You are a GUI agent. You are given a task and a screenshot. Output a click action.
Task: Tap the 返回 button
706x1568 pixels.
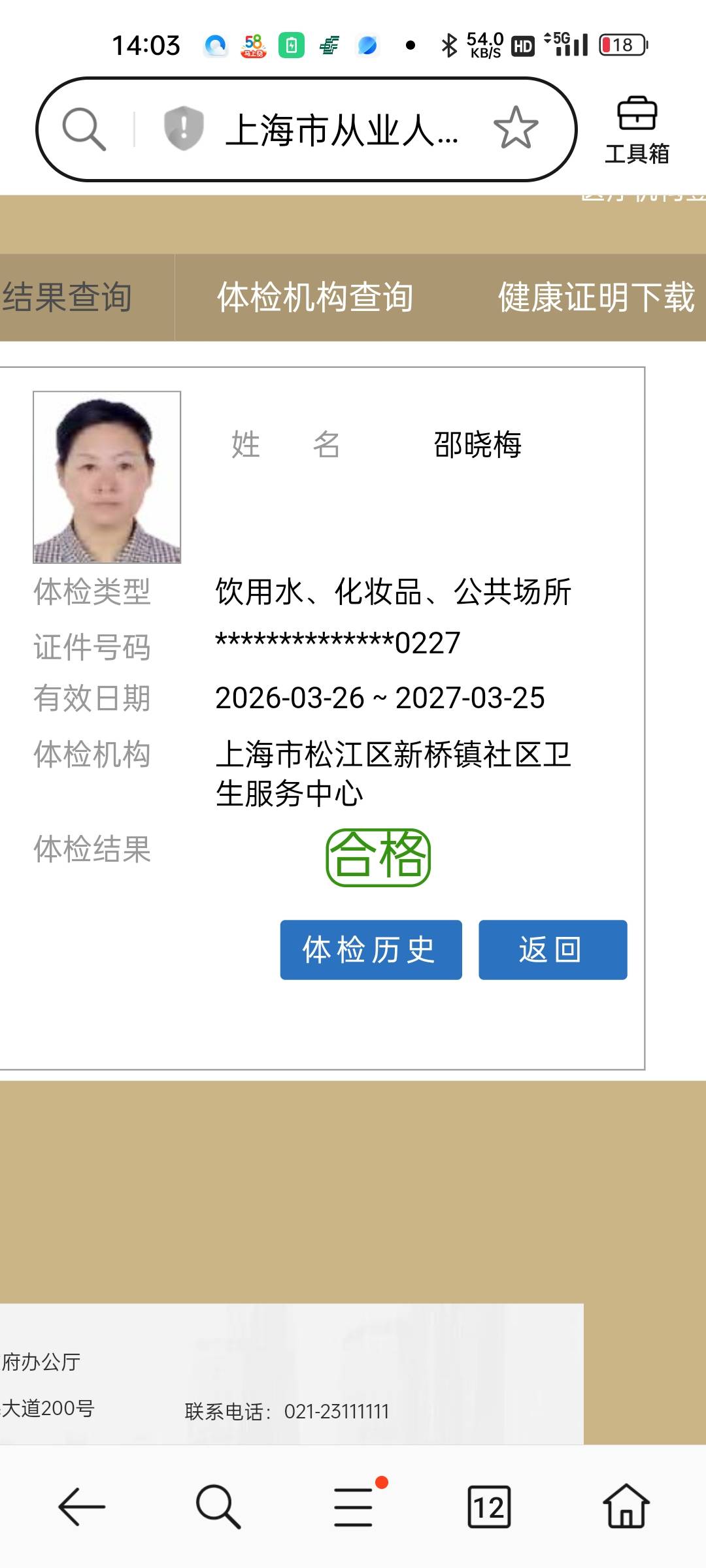[552, 949]
